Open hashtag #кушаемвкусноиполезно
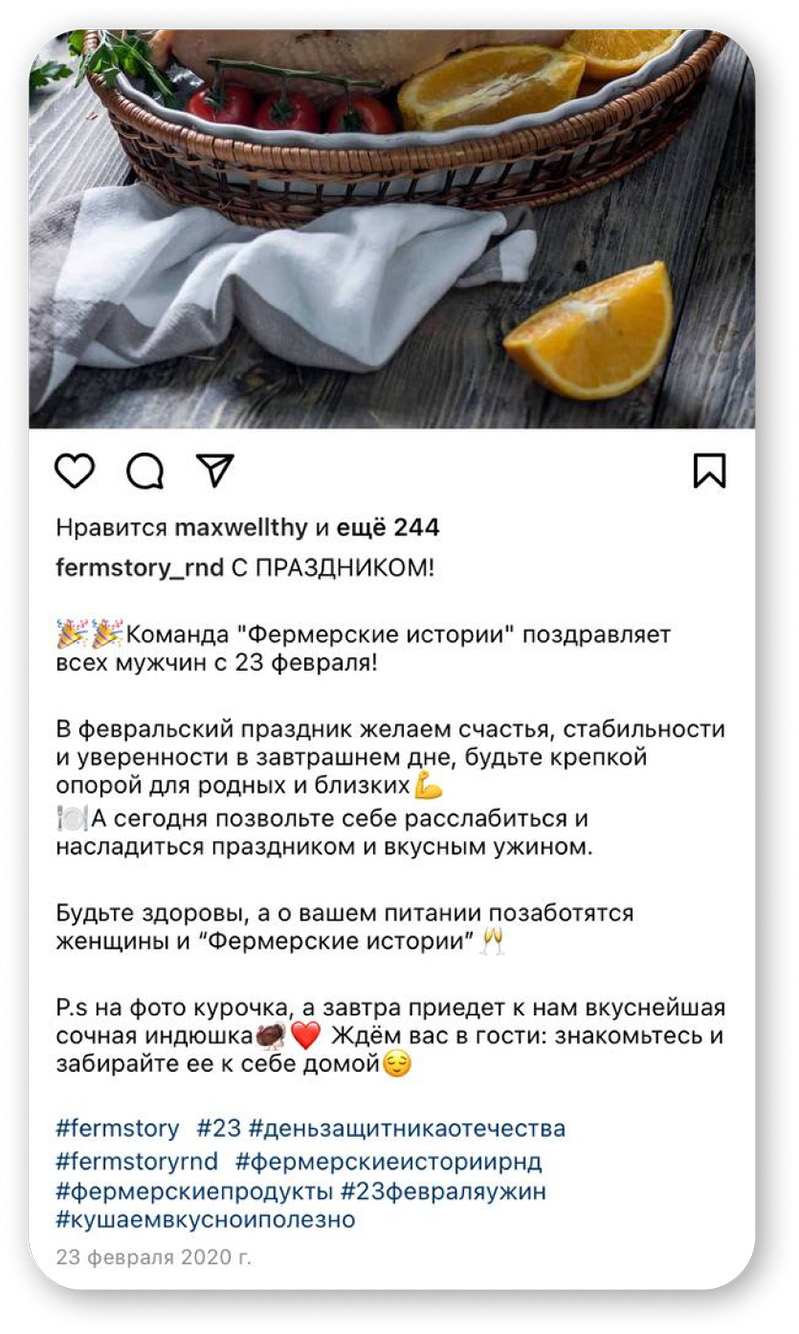The image size is (799, 1334). tap(206, 1220)
